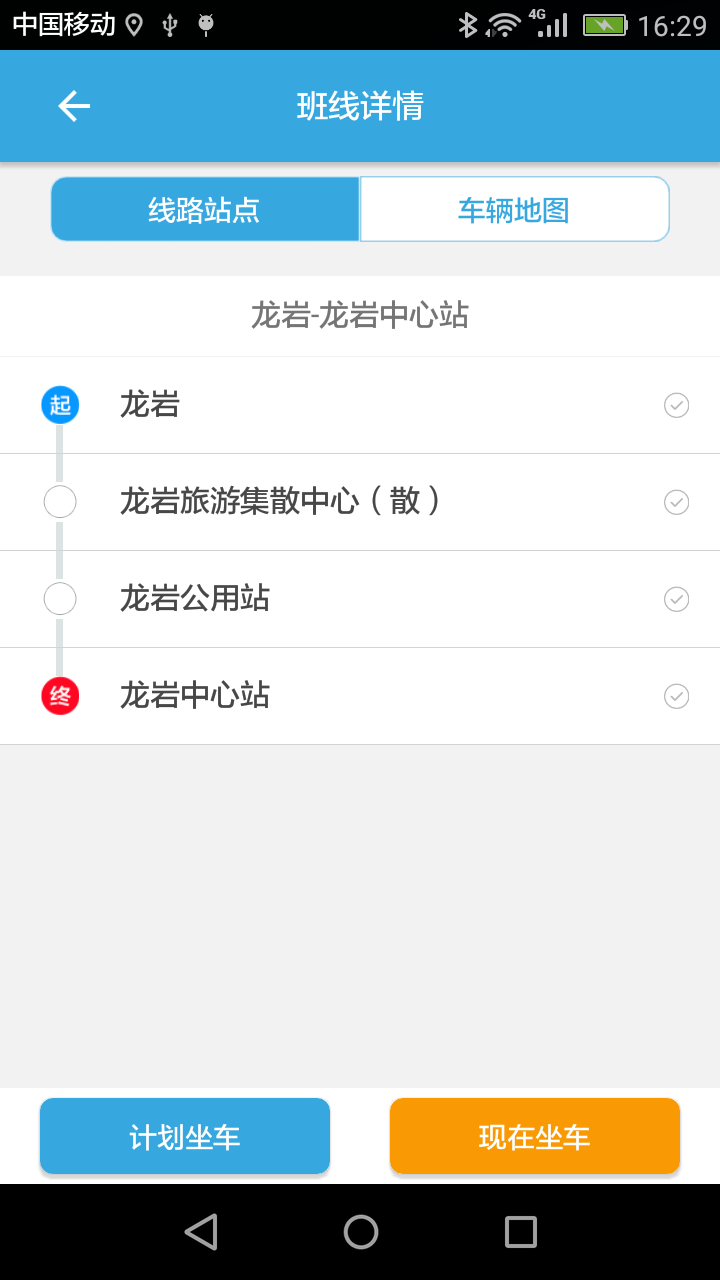
Task: Tap the 现在坐车 button
Action: tap(535, 1136)
